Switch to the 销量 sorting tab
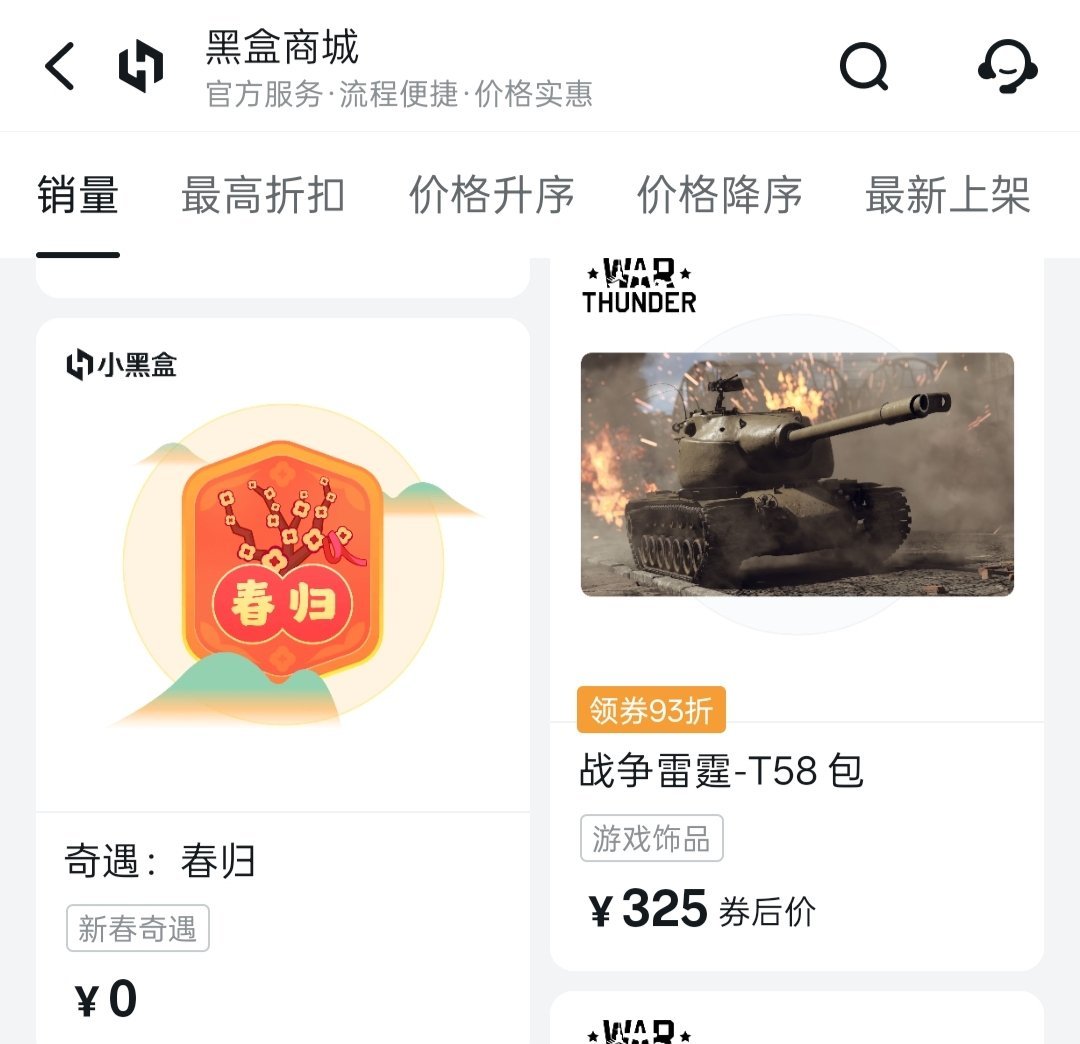The height and width of the screenshot is (1044, 1080). tap(78, 195)
